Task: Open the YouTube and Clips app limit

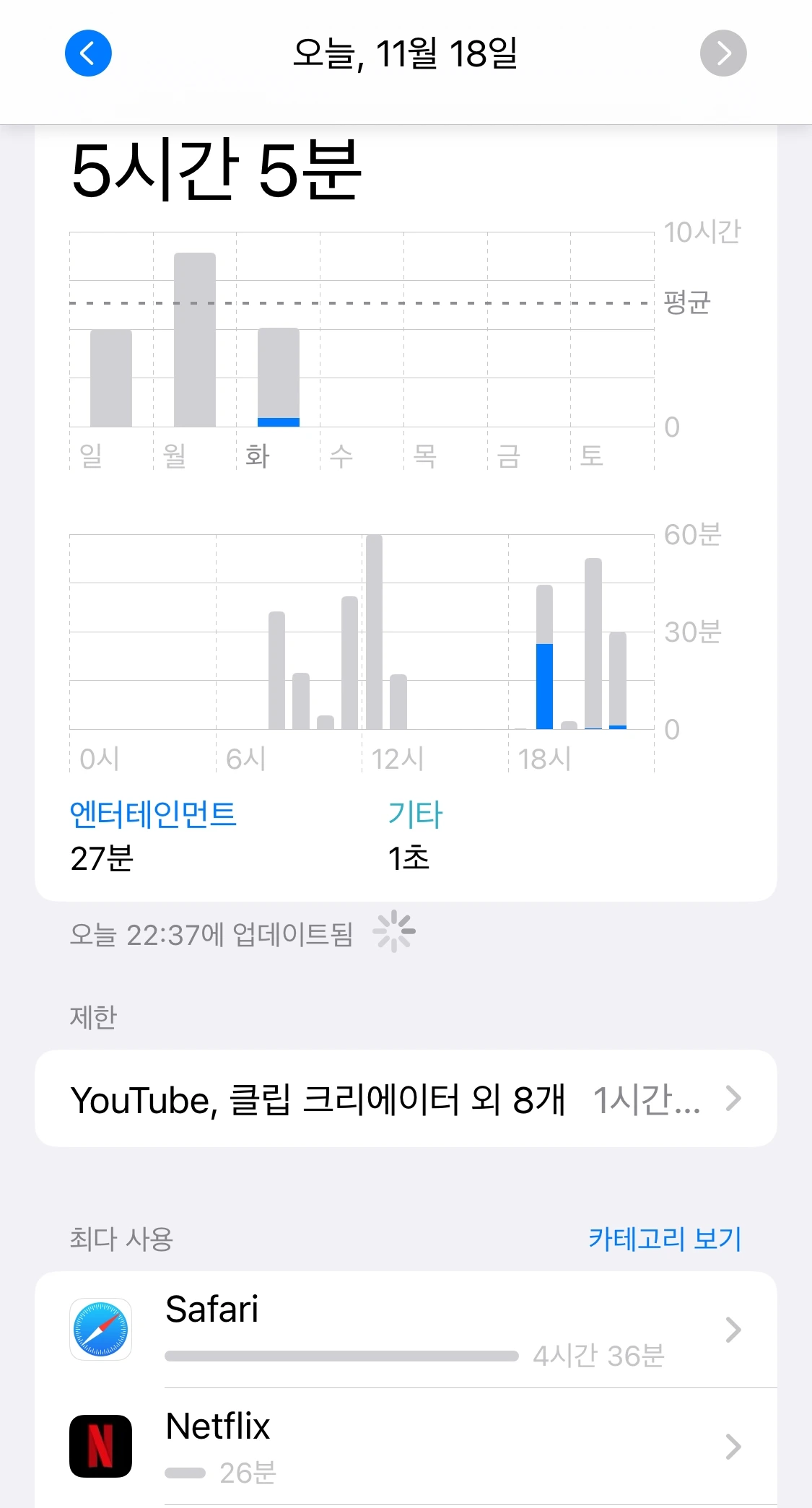Action: [406, 1099]
